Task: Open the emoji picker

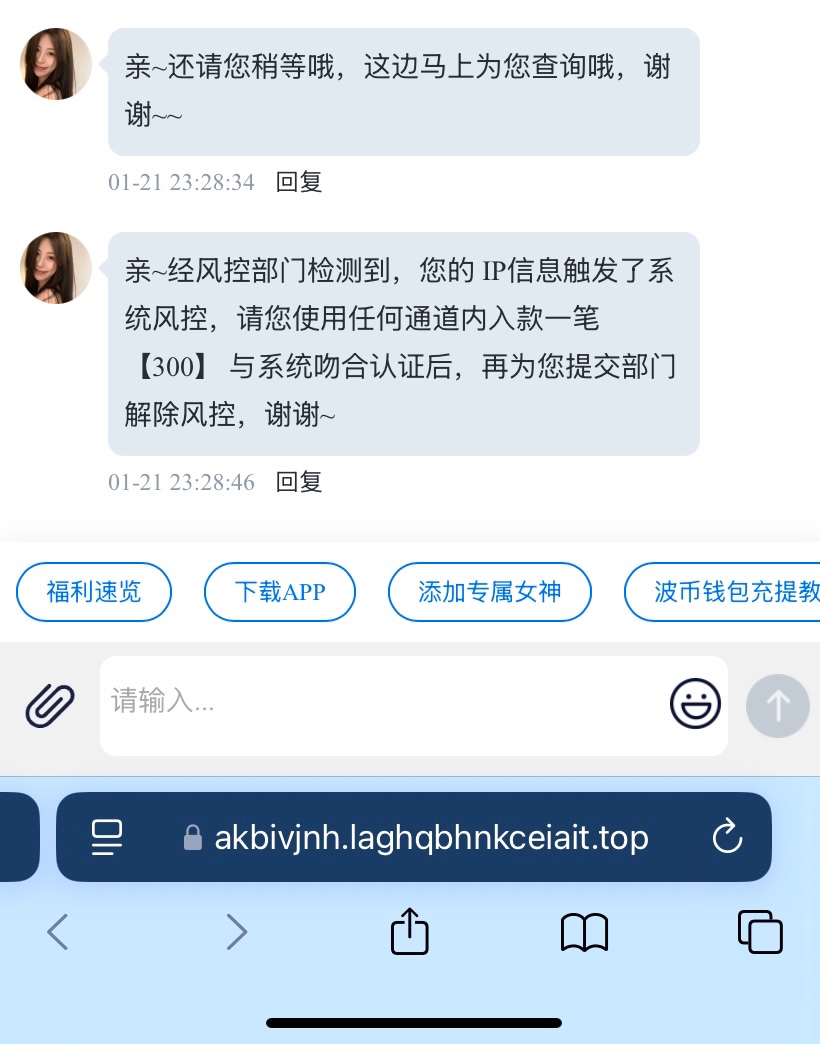Action: pos(695,704)
